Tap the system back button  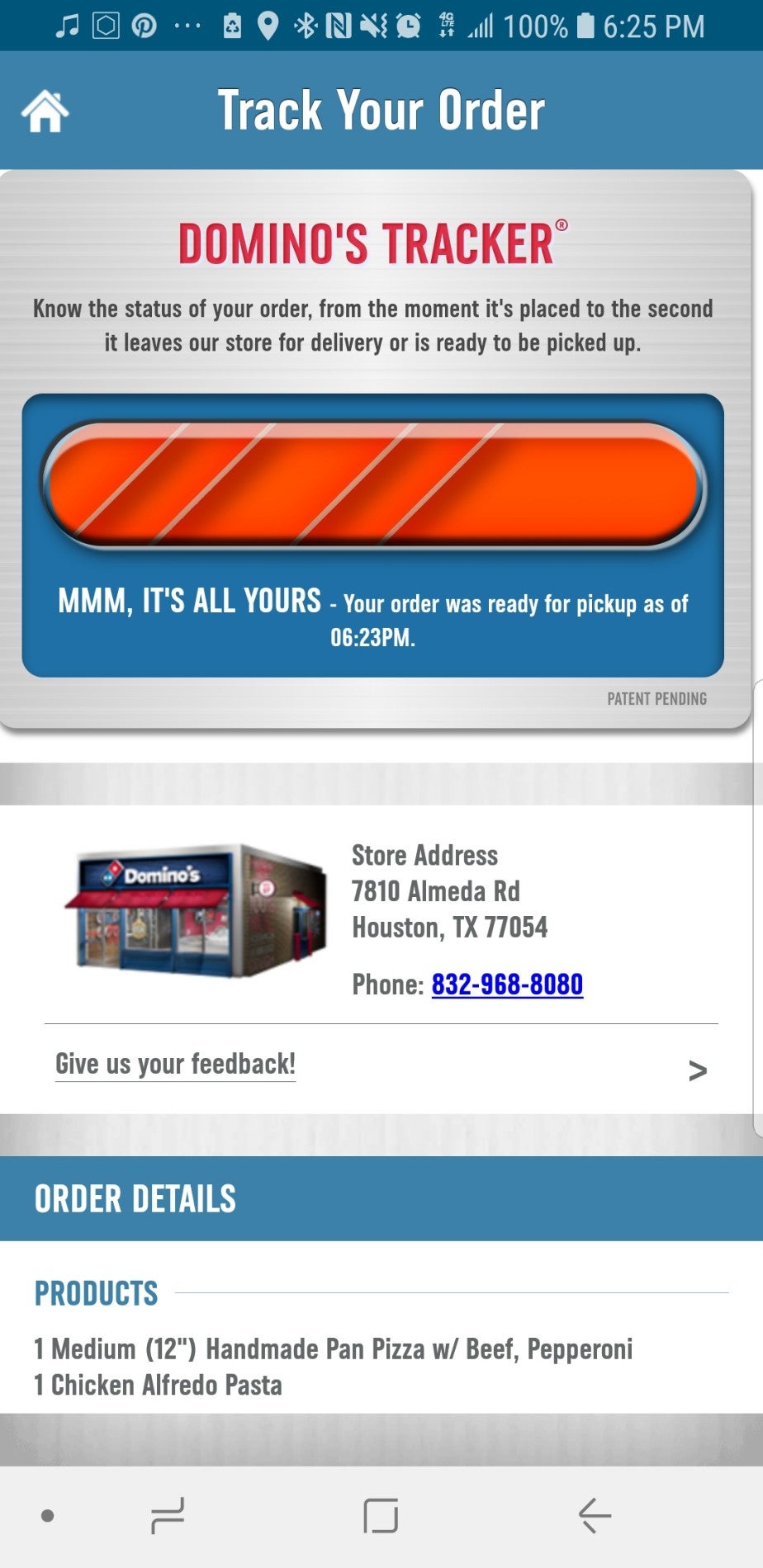pyautogui.click(x=594, y=1515)
